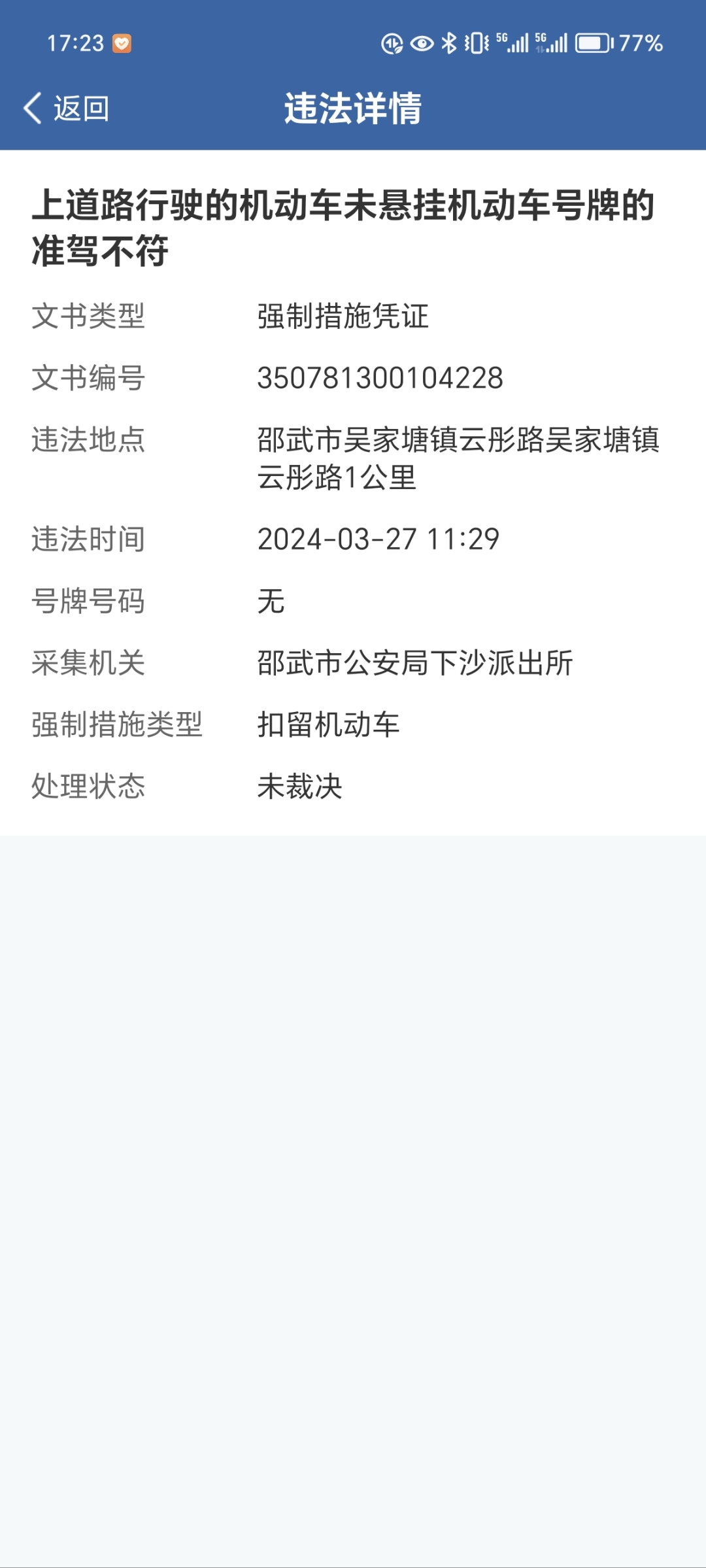This screenshot has height=1568, width=706.
Task: Tap the battery icon showing 77%
Action: tap(595, 44)
